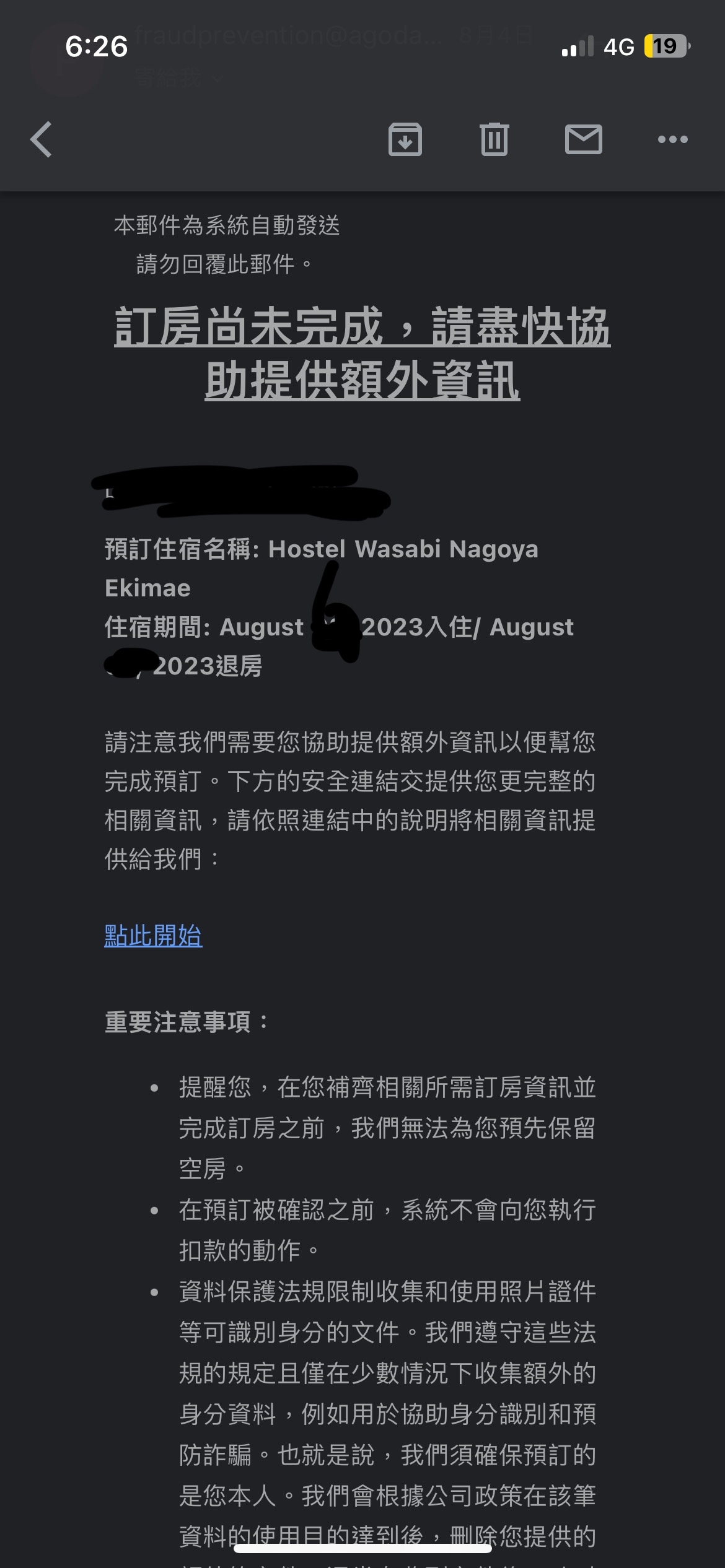Mark this email as unread
This screenshot has height=1568, width=725.
[x=583, y=139]
